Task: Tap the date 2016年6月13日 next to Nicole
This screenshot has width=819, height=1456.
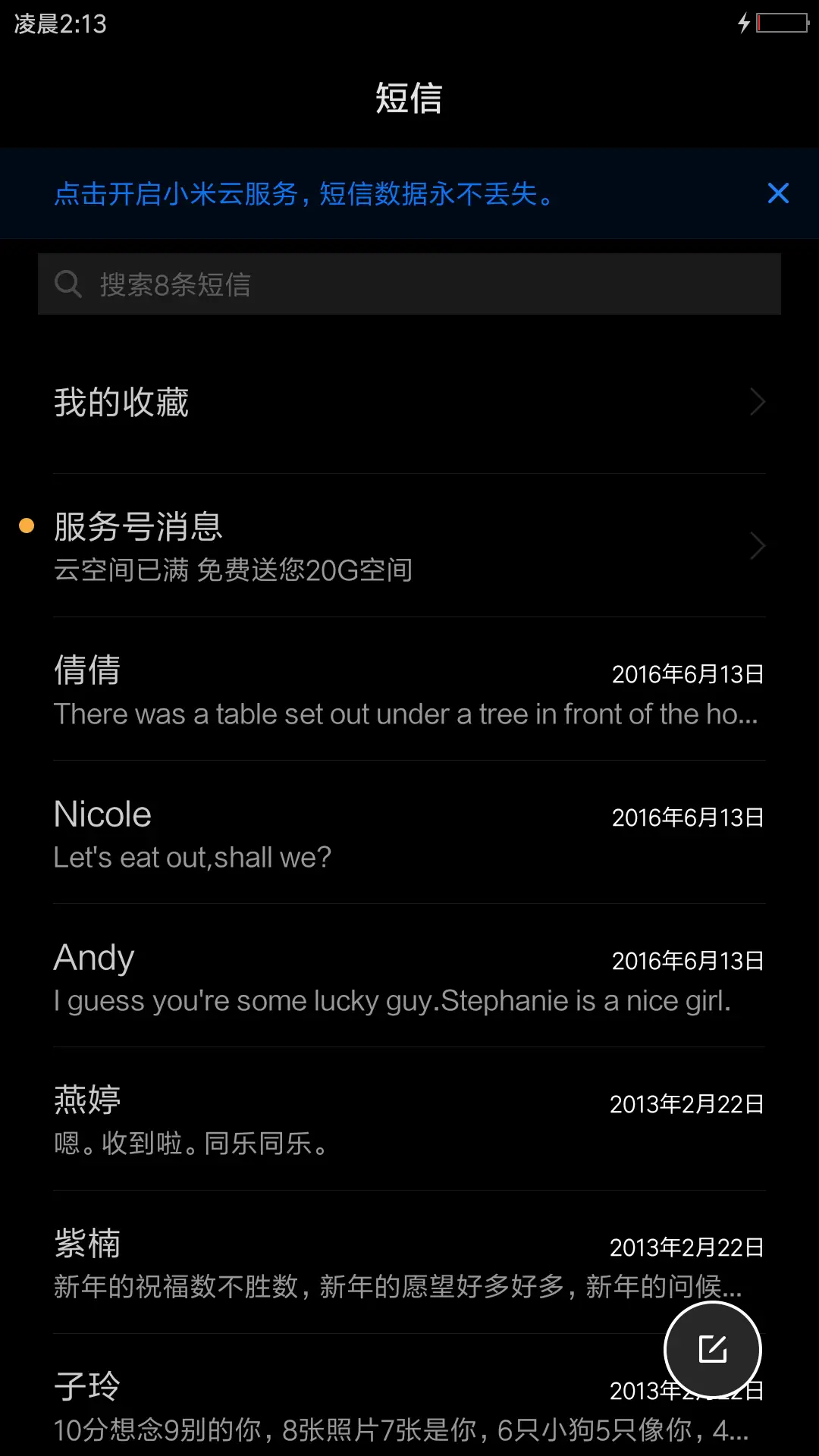Action: pyautogui.click(x=687, y=817)
